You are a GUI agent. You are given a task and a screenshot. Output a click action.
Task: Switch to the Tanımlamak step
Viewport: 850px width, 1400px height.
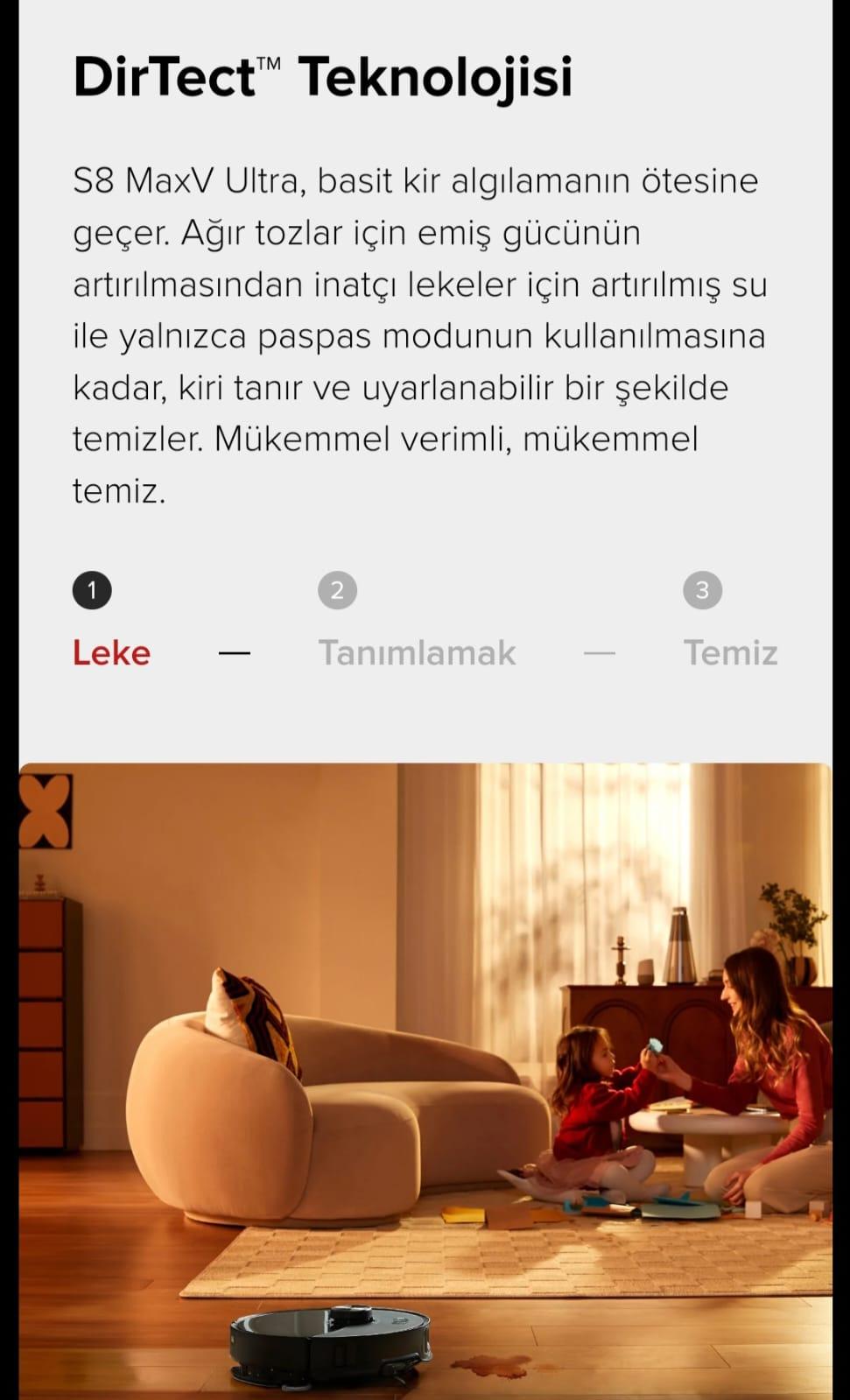(417, 652)
